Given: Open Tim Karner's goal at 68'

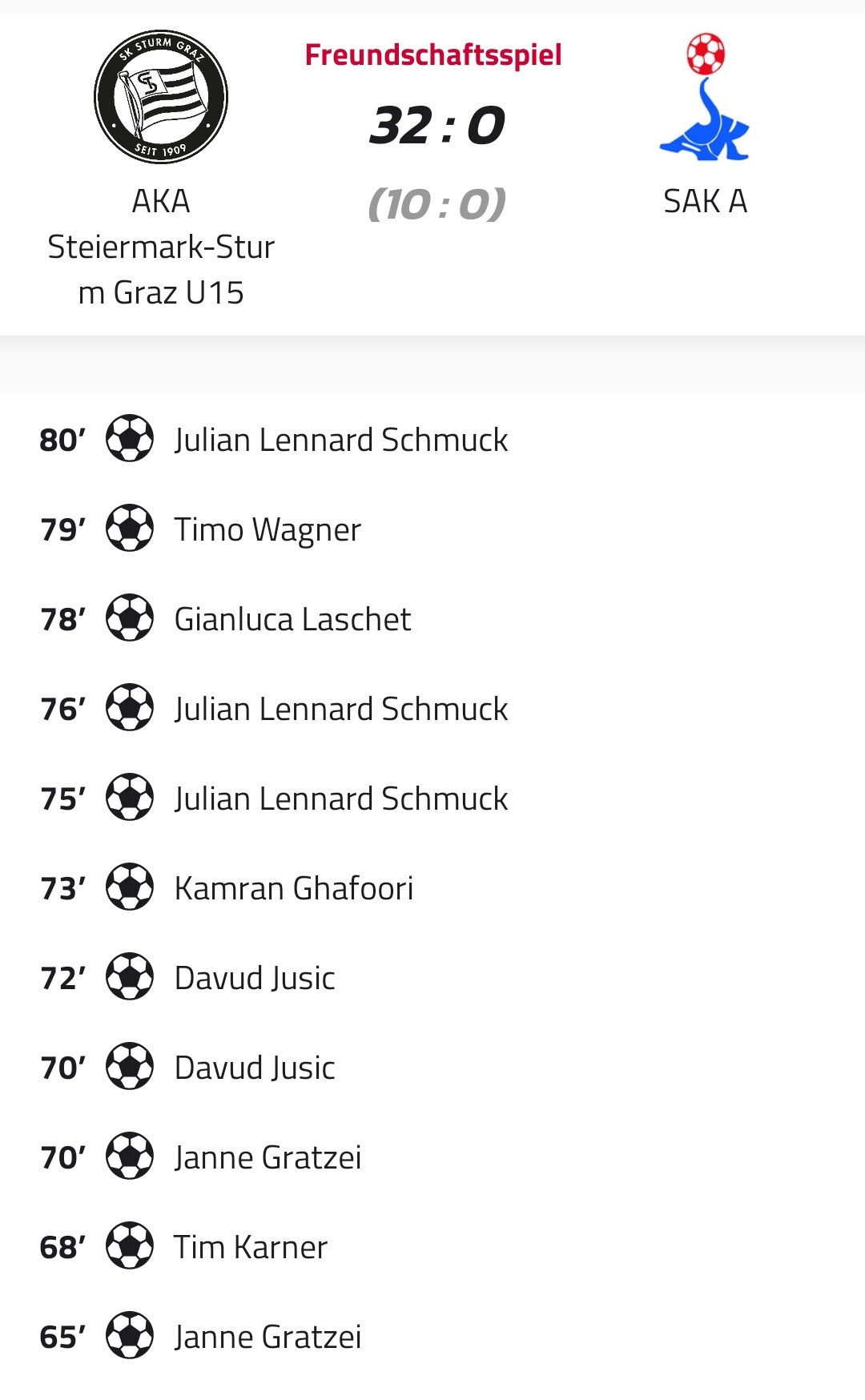Looking at the screenshot, I should (x=251, y=1247).
